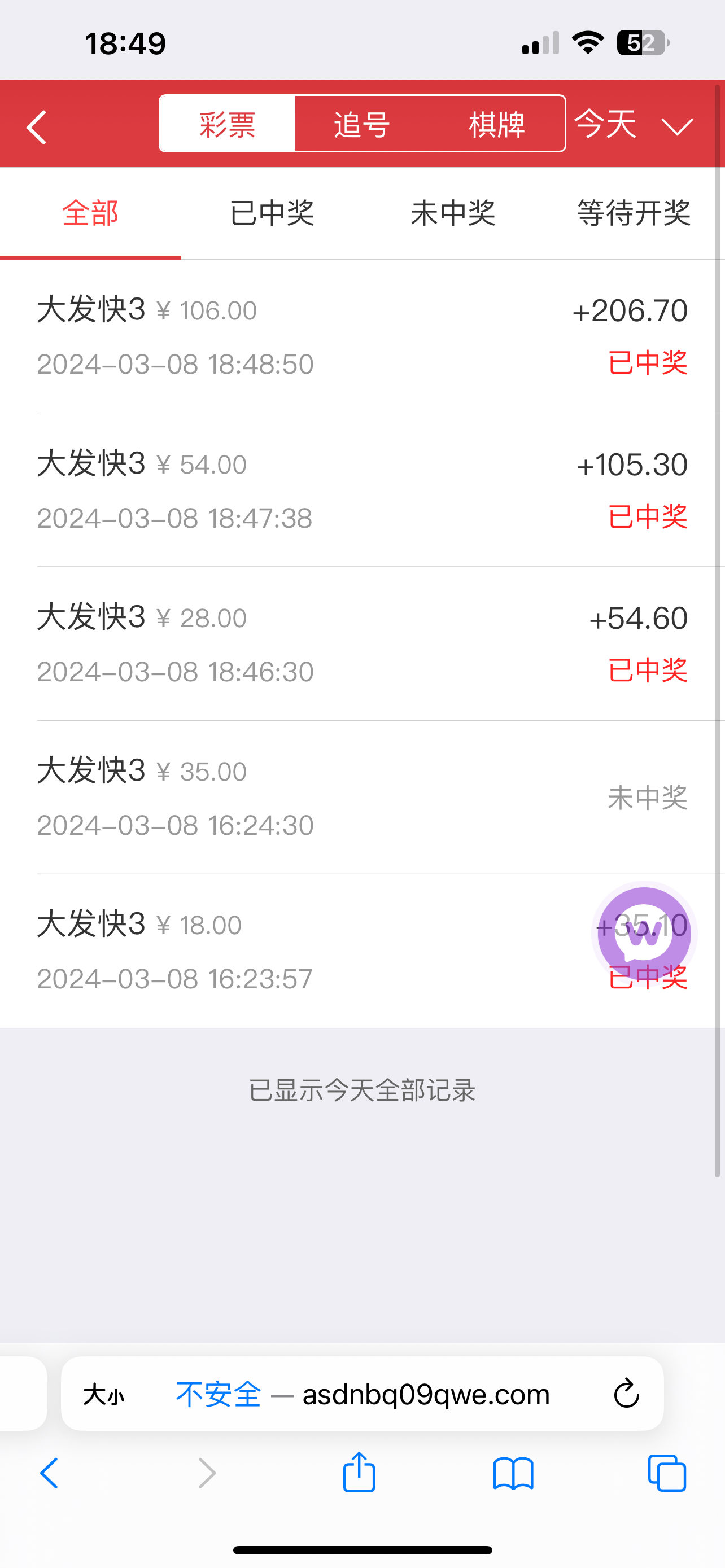Screen dimensions: 725x1568
Task: Switch to the 追号 segment
Action: click(x=362, y=124)
